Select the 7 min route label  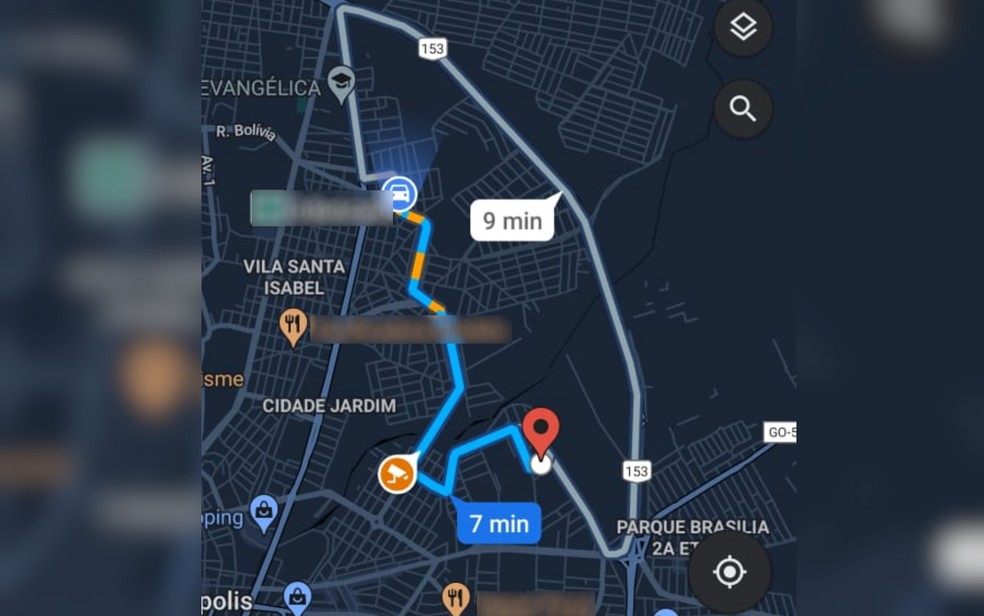pos(498,523)
